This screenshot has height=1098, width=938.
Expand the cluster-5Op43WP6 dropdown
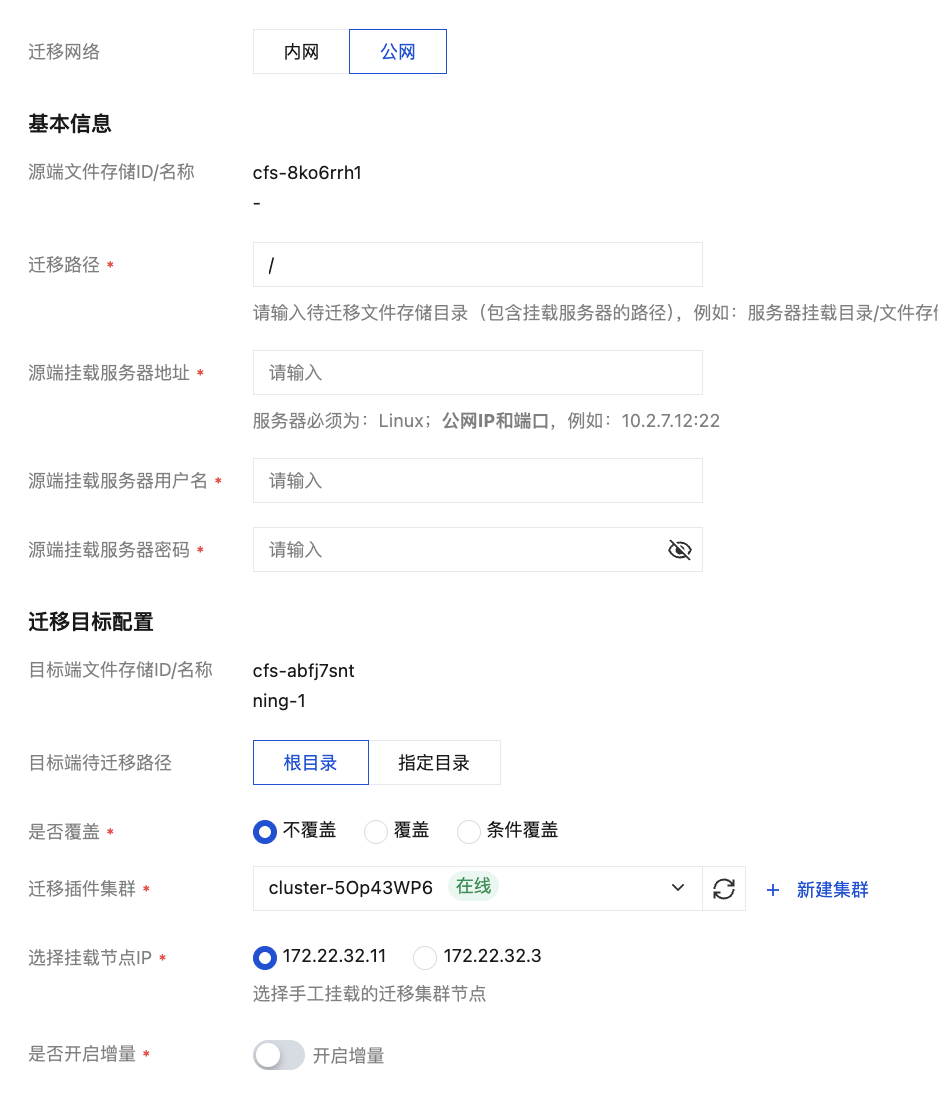(478, 888)
